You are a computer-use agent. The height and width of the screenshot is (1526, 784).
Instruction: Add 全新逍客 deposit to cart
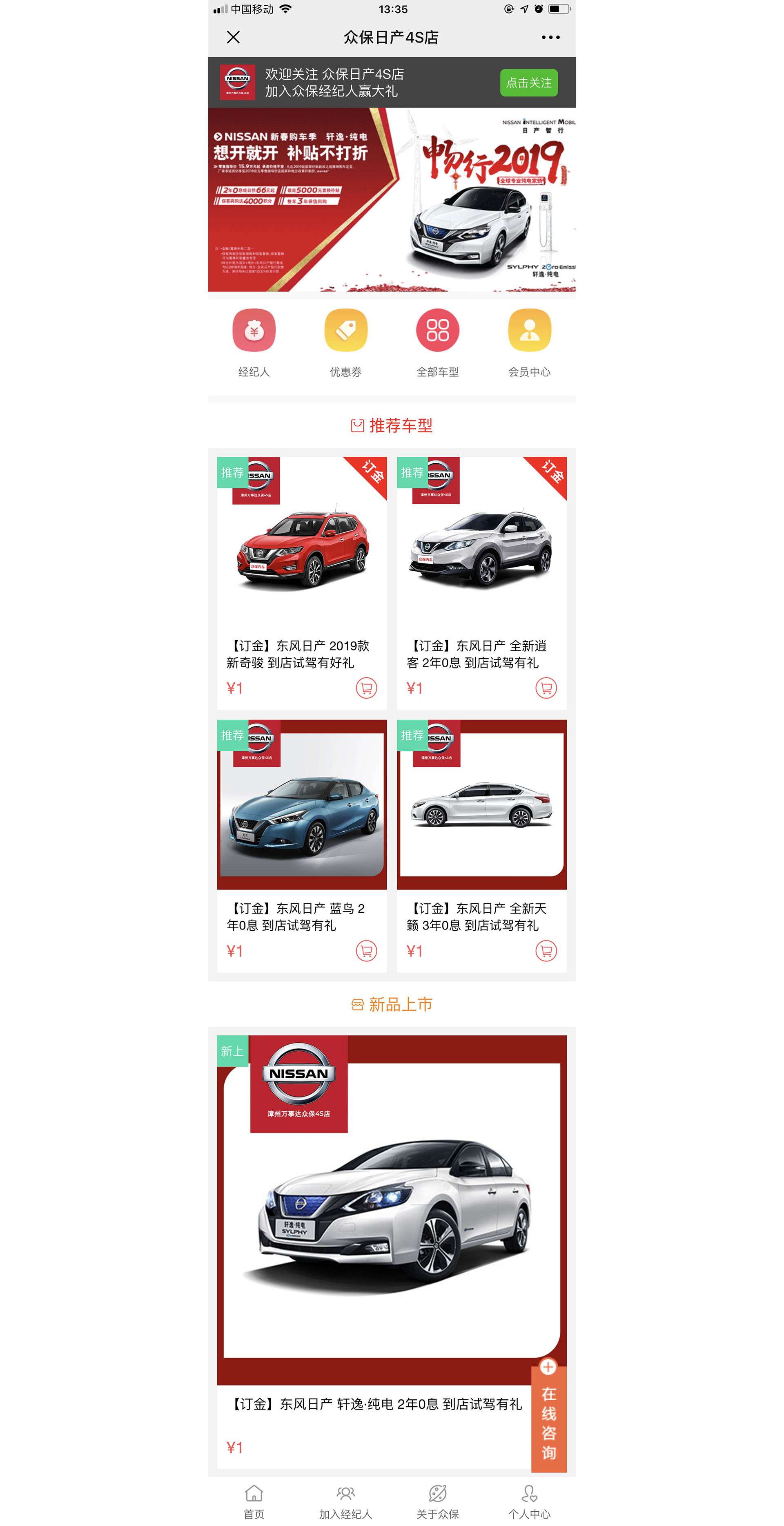point(546,688)
